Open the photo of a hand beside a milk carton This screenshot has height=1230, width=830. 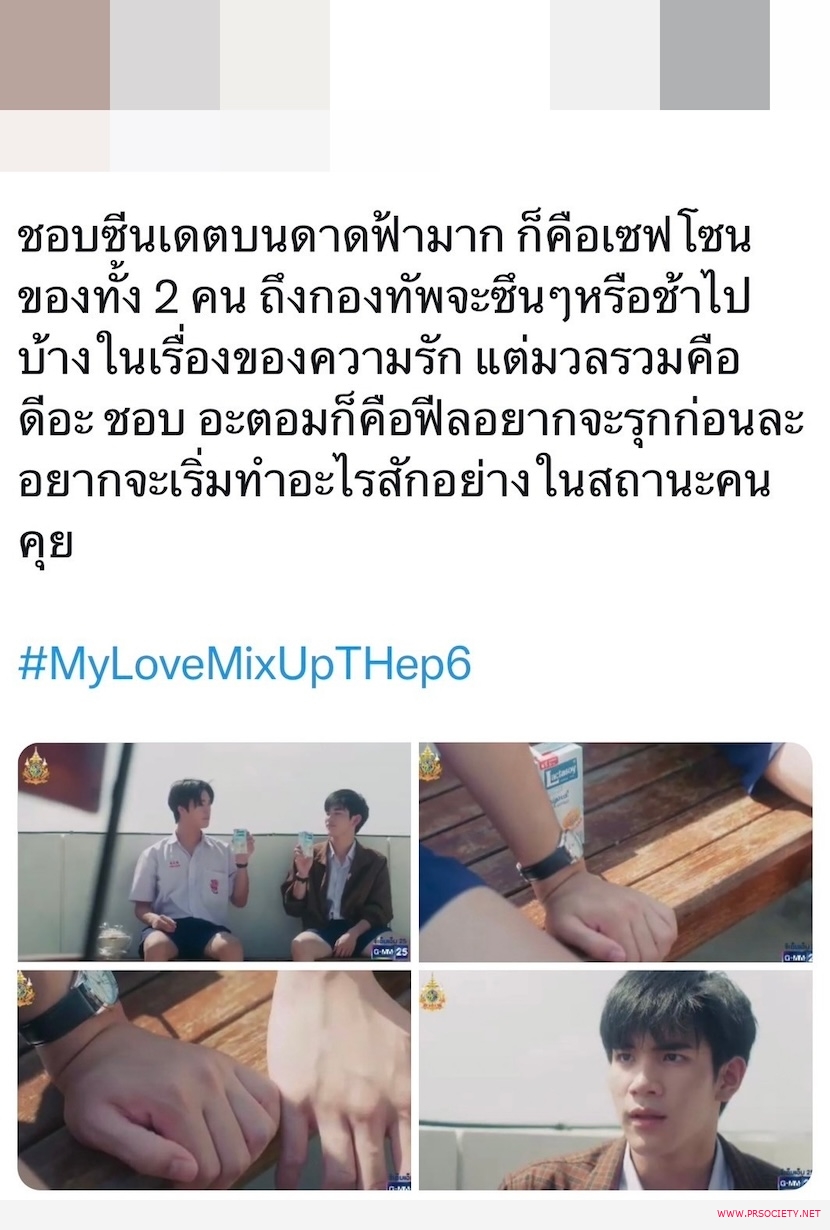click(615, 852)
